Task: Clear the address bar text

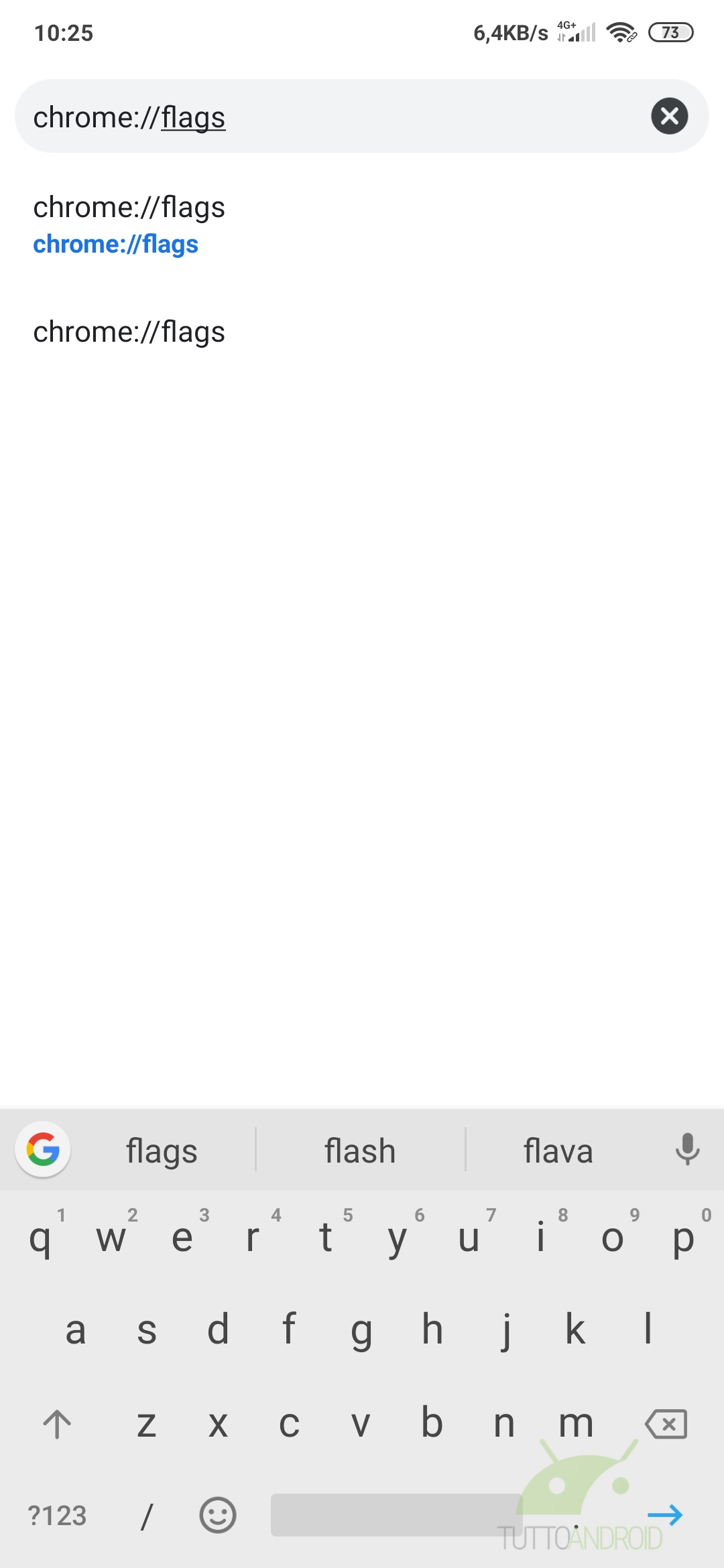Action: coord(669,116)
